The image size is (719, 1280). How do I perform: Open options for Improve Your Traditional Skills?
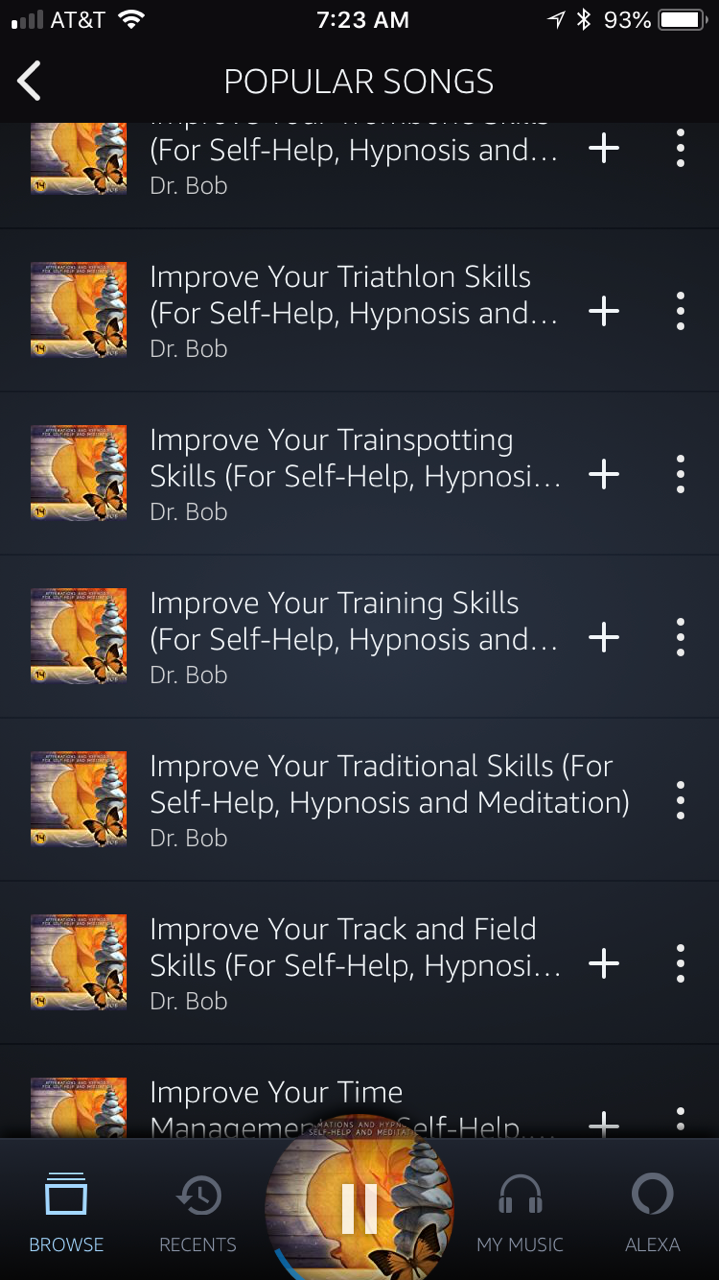680,800
